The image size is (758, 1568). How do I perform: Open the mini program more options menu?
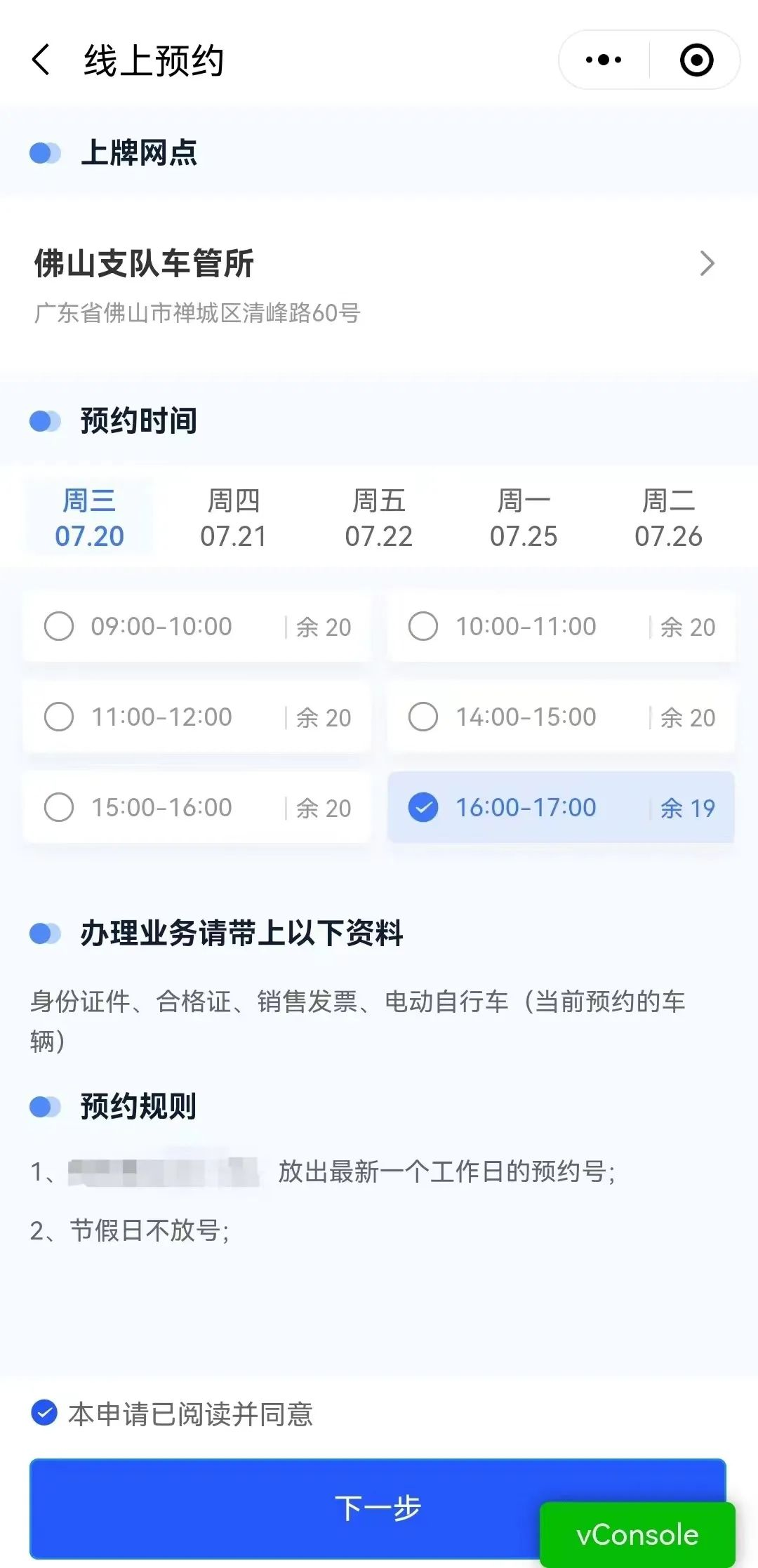coord(604,60)
